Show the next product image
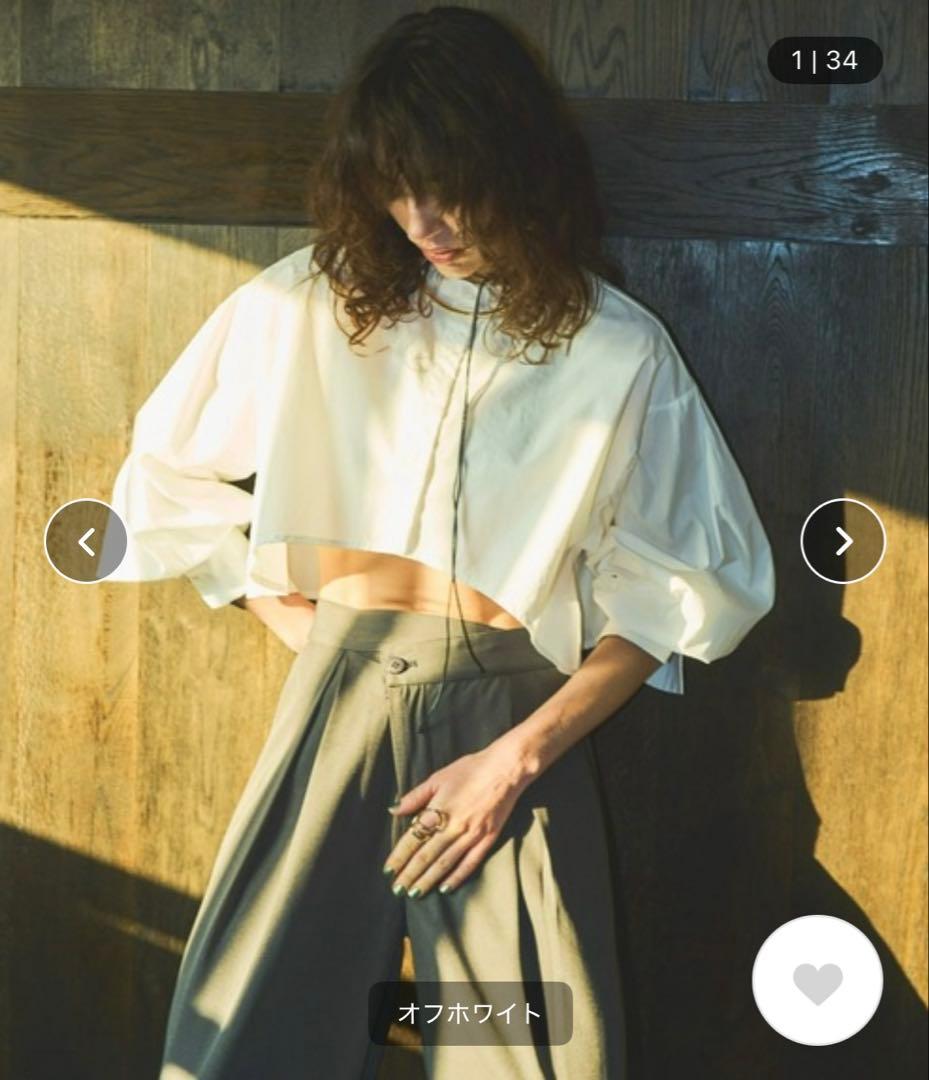The image size is (929, 1080). pyautogui.click(x=843, y=541)
